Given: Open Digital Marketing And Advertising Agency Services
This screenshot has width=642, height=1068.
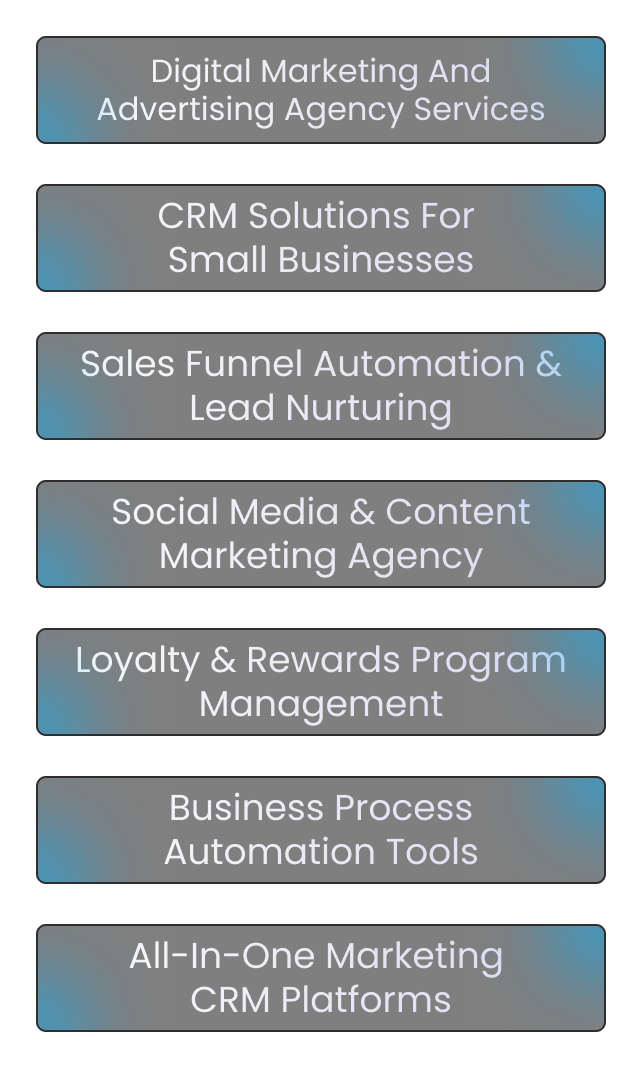Looking at the screenshot, I should [x=321, y=90].
